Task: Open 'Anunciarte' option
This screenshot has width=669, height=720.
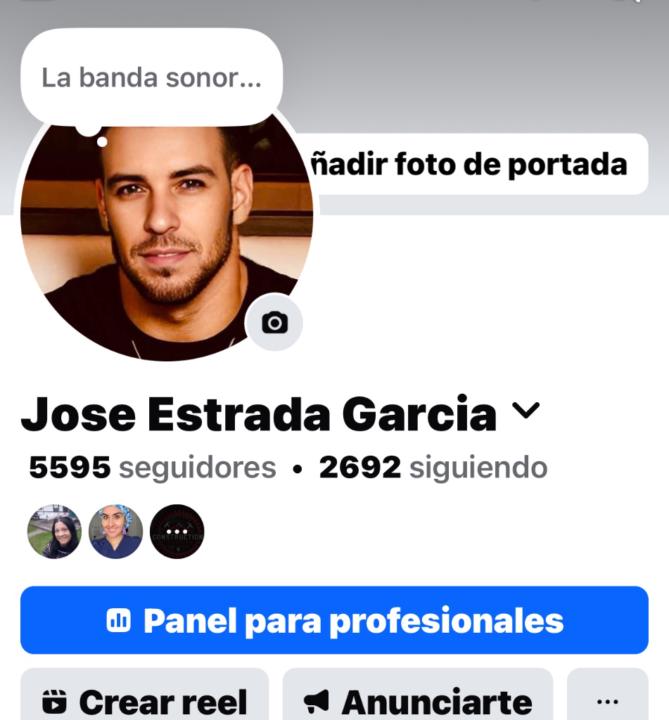Action: tap(418, 702)
